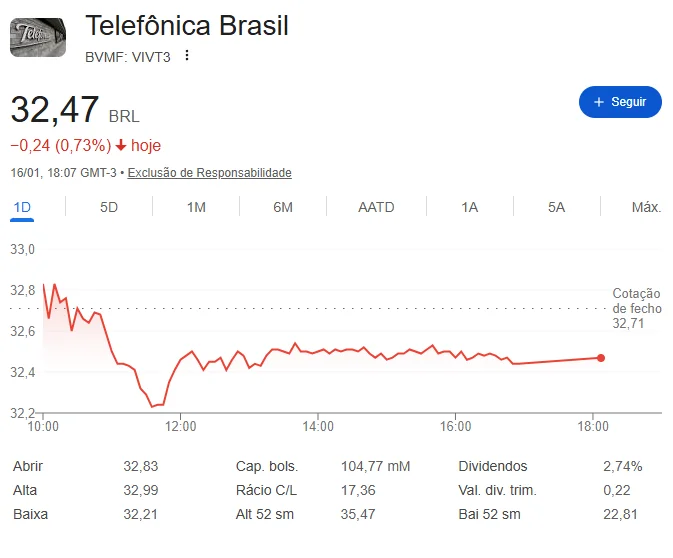This screenshot has height=558, width=673.
Task: View the AATD year-to-date chart
Action: (x=376, y=207)
